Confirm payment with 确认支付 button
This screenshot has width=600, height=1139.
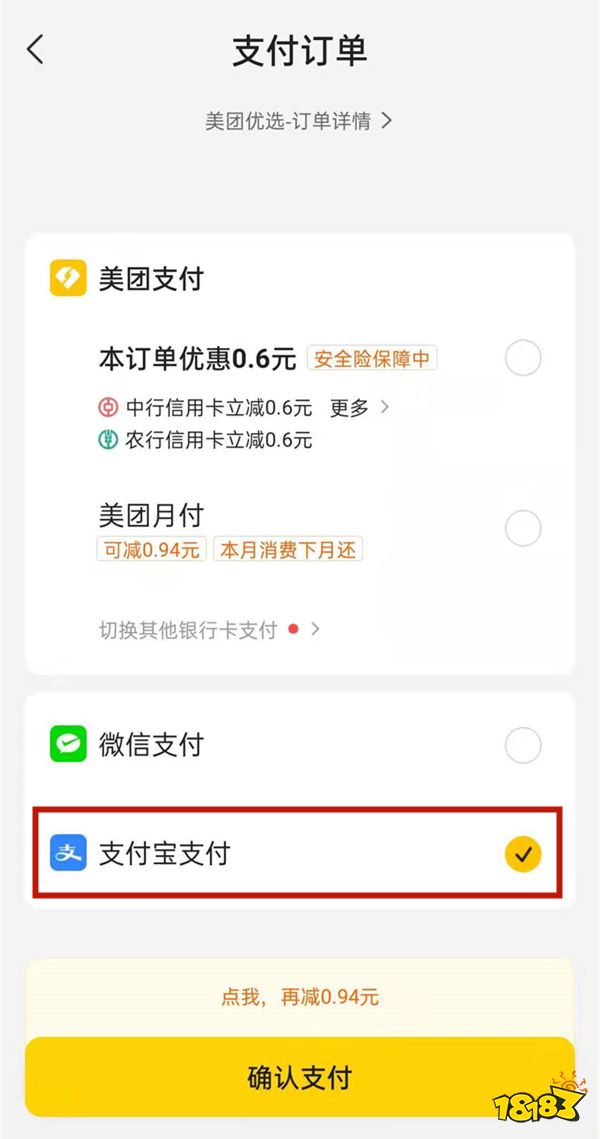pos(299,1077)
